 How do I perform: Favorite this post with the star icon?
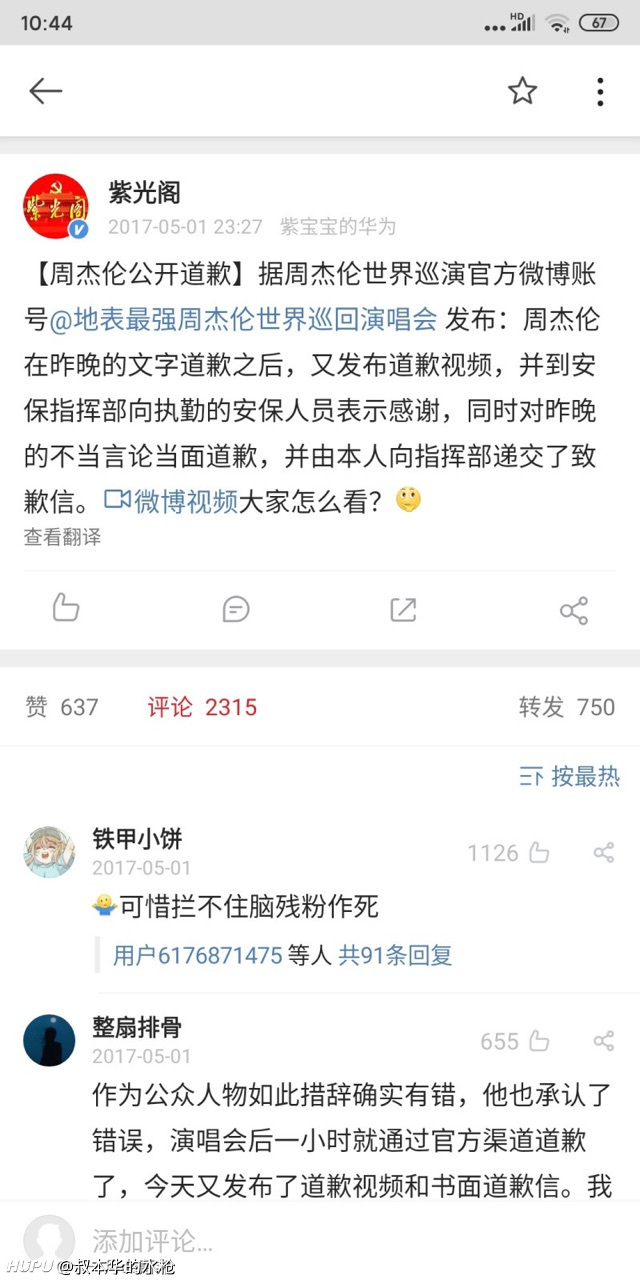coord(522,91)
